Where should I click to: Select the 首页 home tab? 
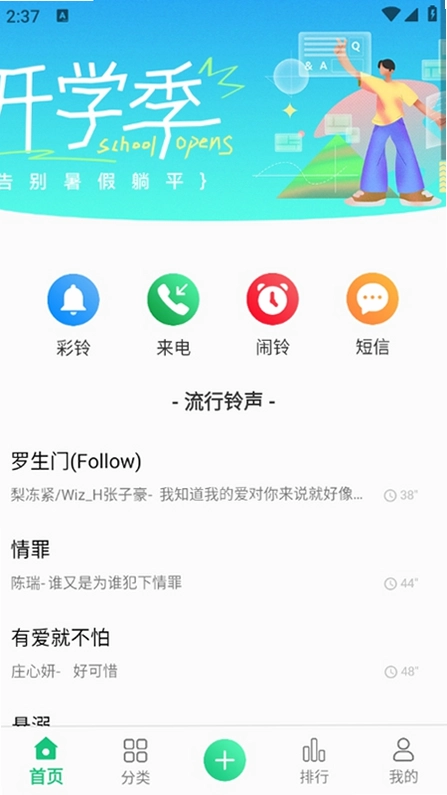coord(46,761)
